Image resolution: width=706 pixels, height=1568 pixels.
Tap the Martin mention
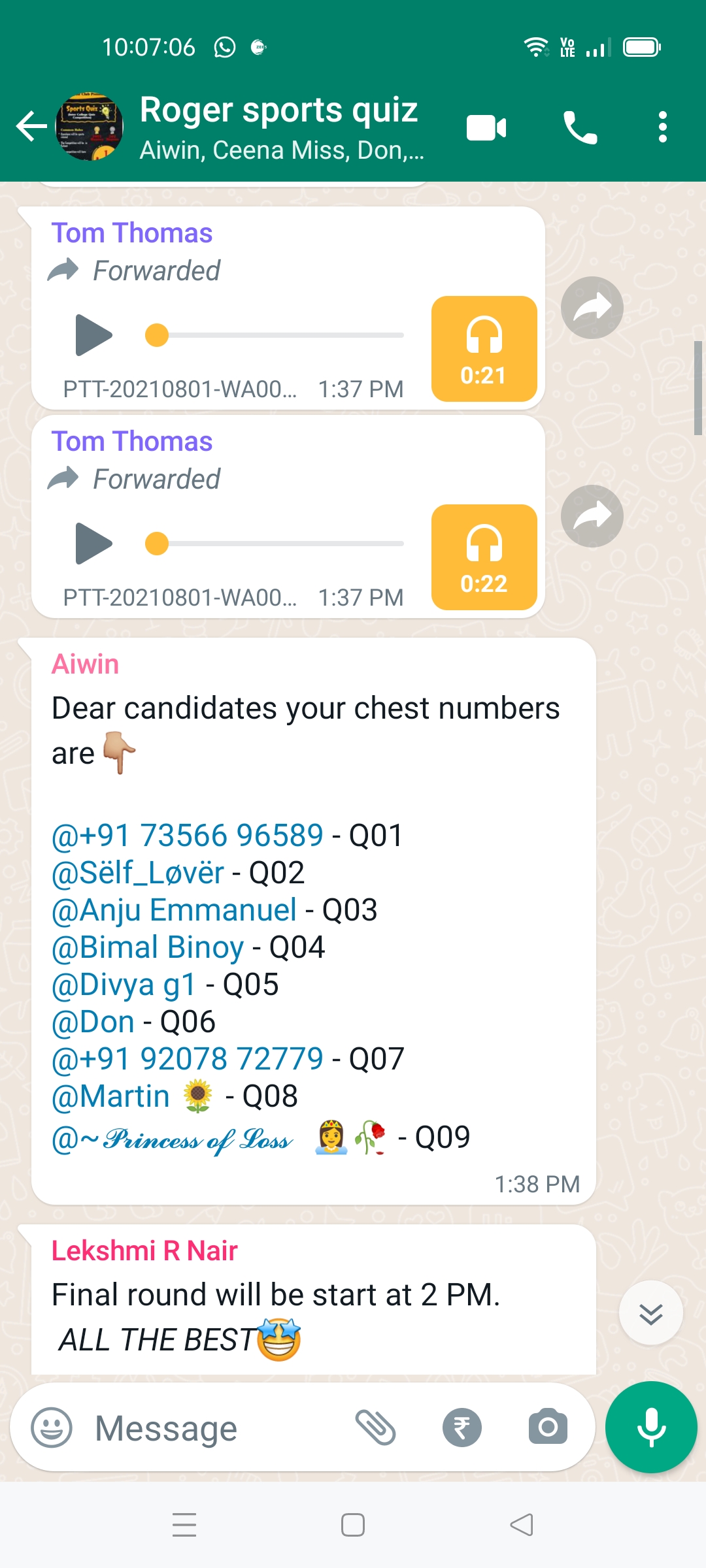[111, 1096]
